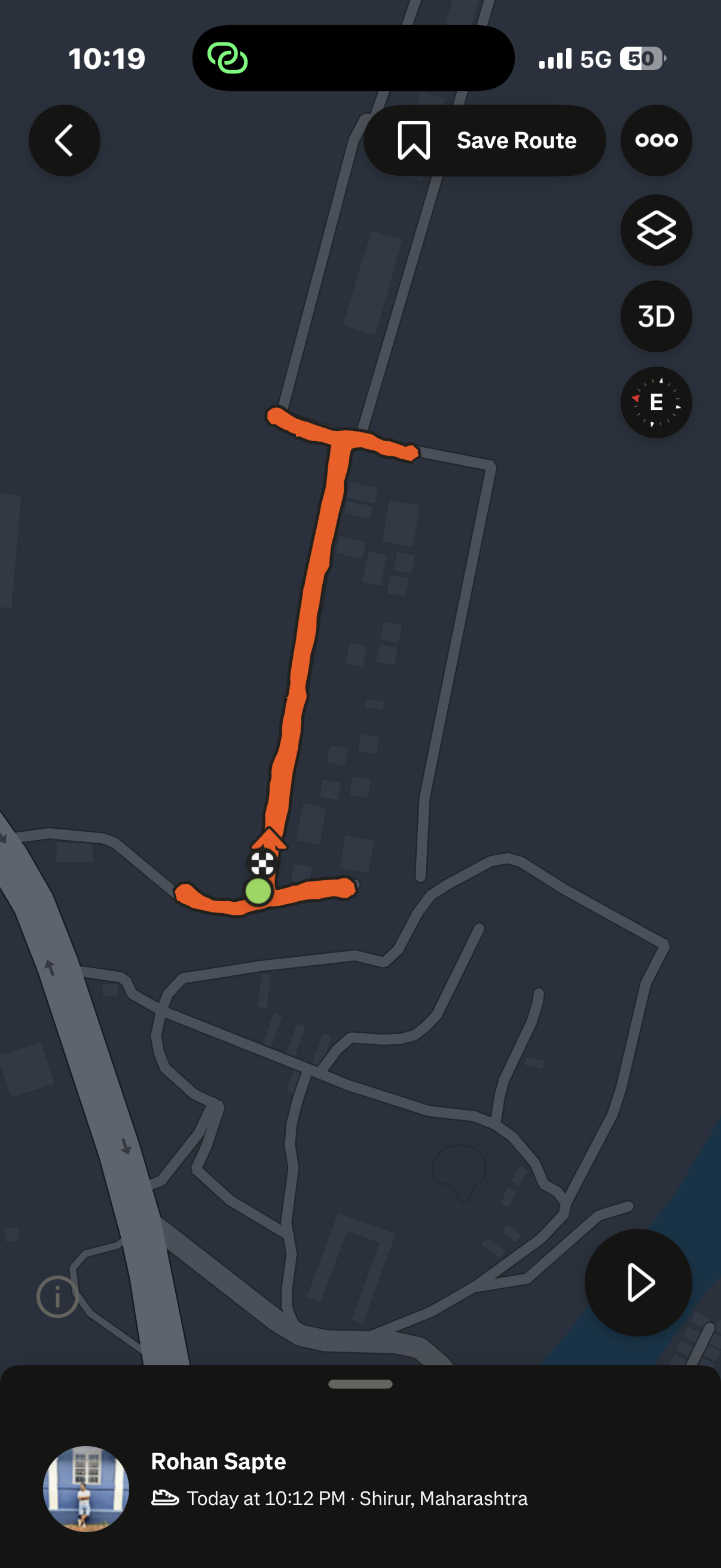Expand the bottom sheet handle
Screen dimensions: 721x1568
[x=360, y=1384]
